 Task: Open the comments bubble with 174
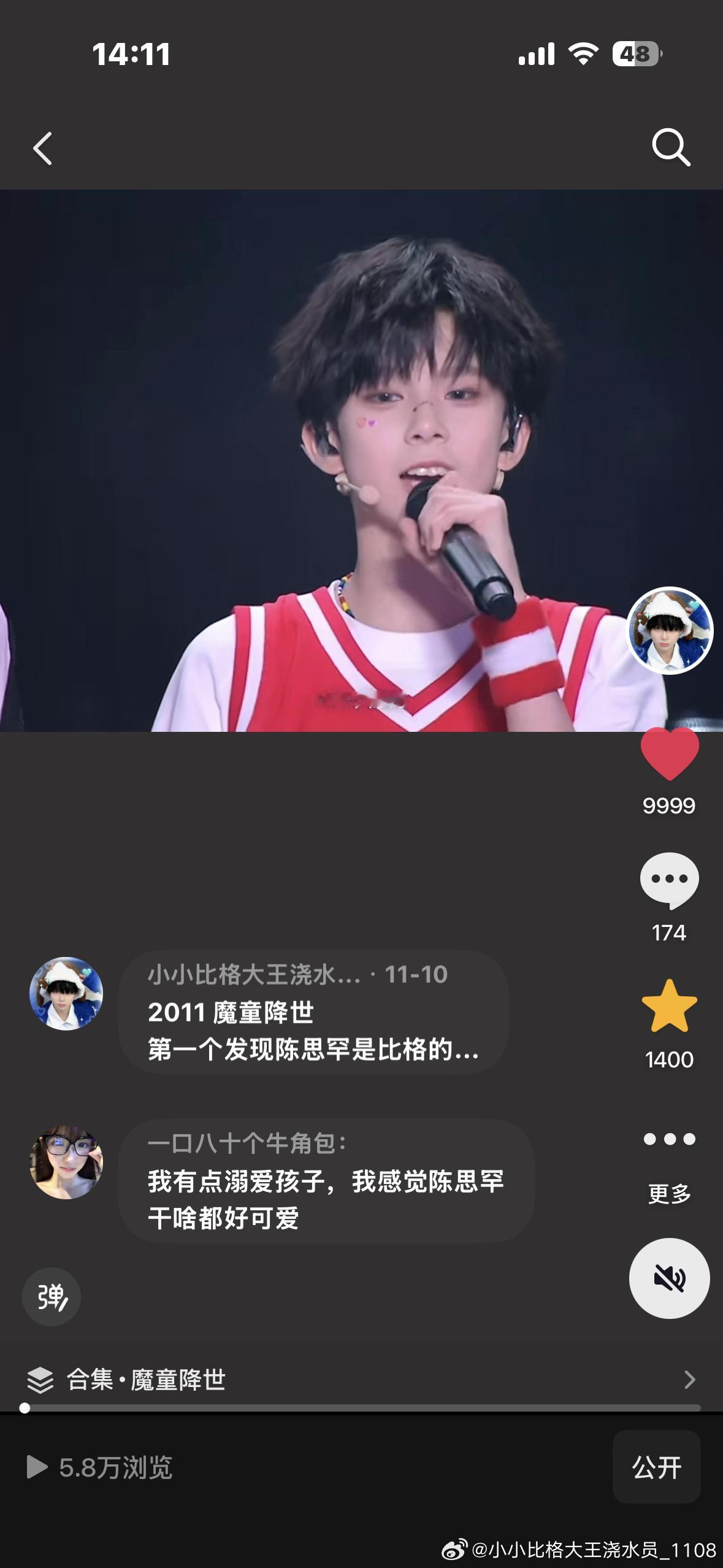[x=669, y=881]
